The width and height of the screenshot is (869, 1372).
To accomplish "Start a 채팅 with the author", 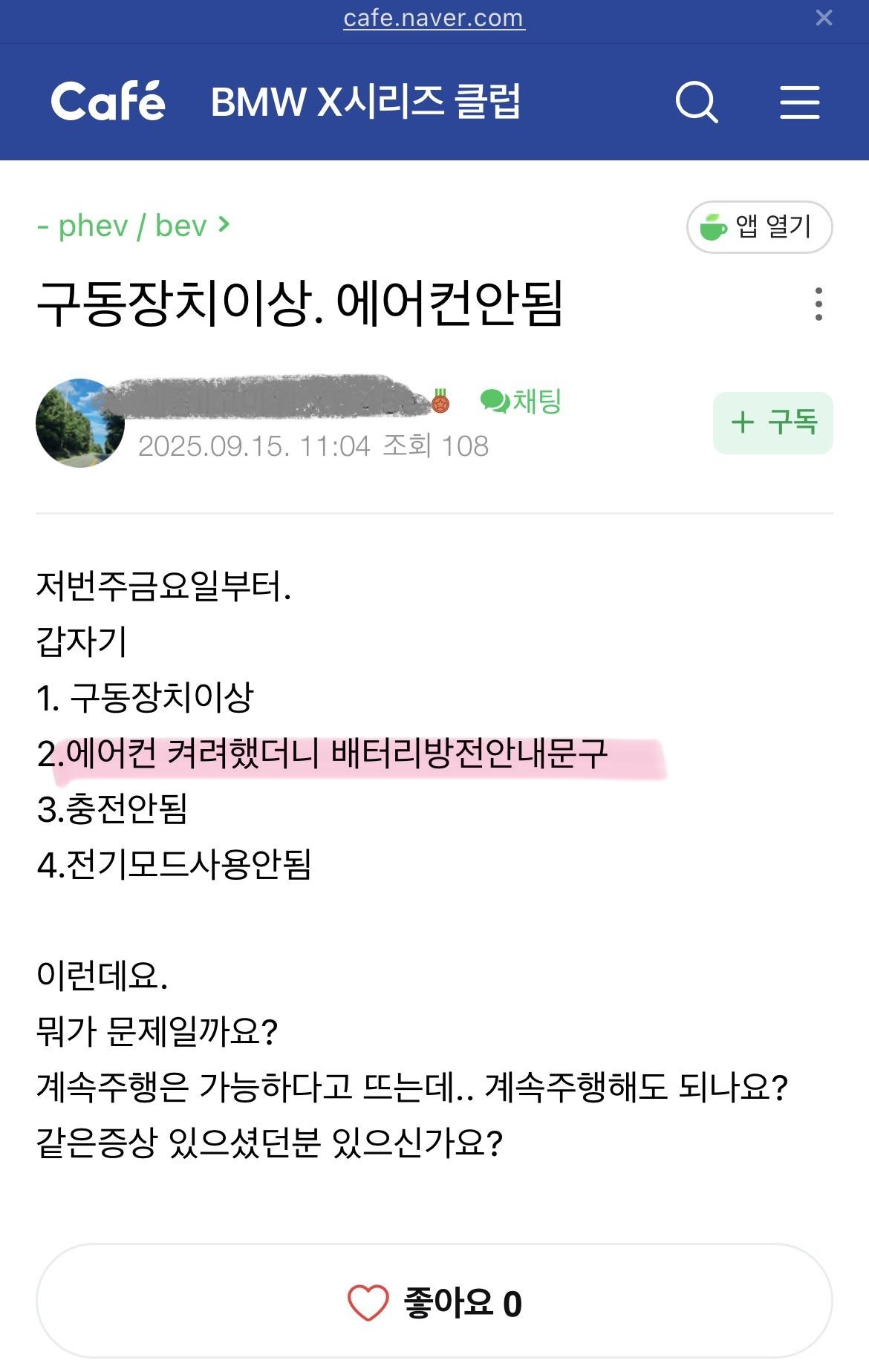I will coord(521,402).
